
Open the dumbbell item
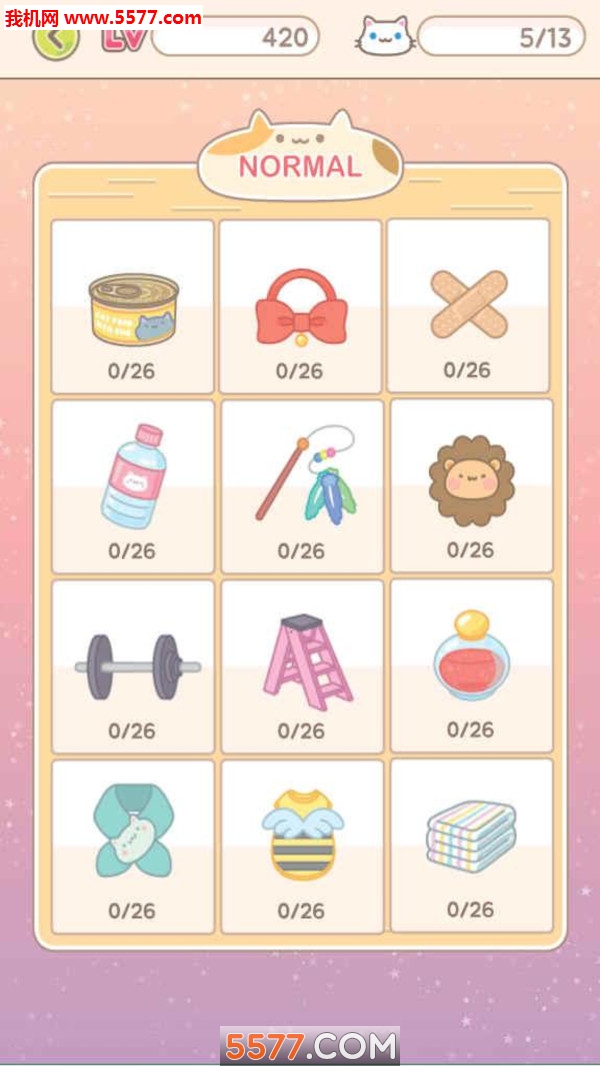pyautogui.click(x=133, y=667)
